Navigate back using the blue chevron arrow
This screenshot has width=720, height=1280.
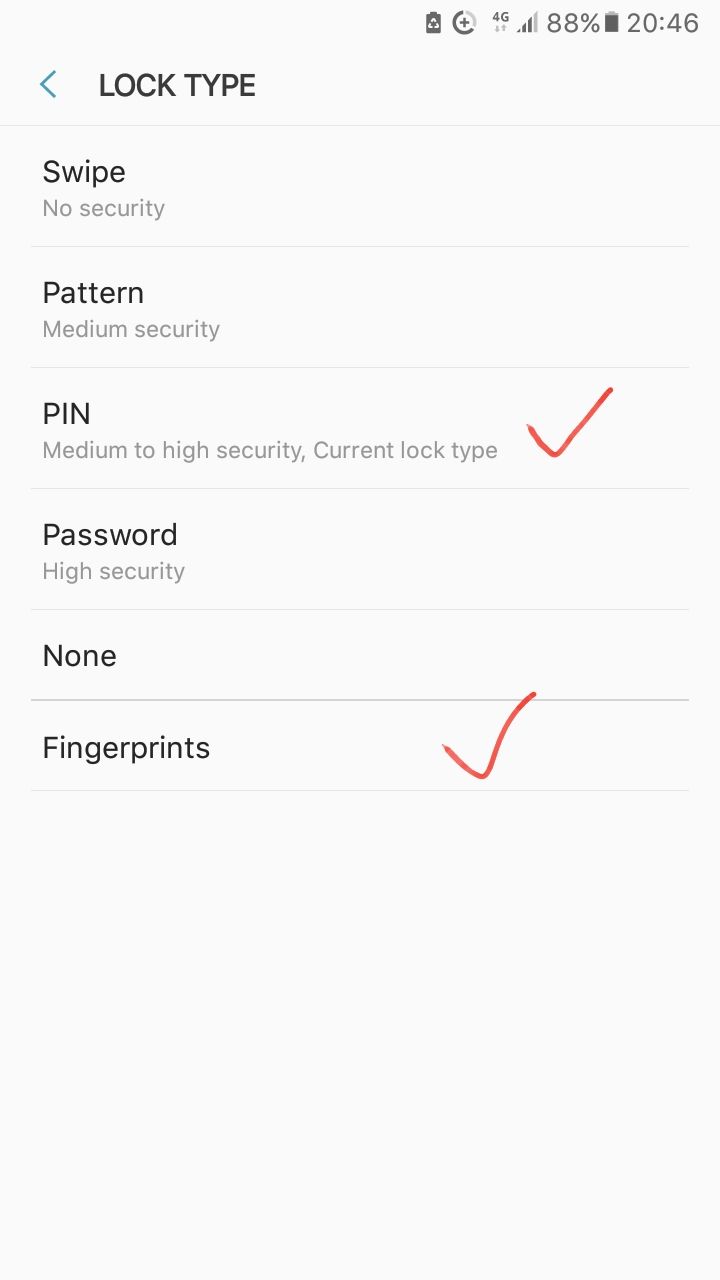point(47,84)
